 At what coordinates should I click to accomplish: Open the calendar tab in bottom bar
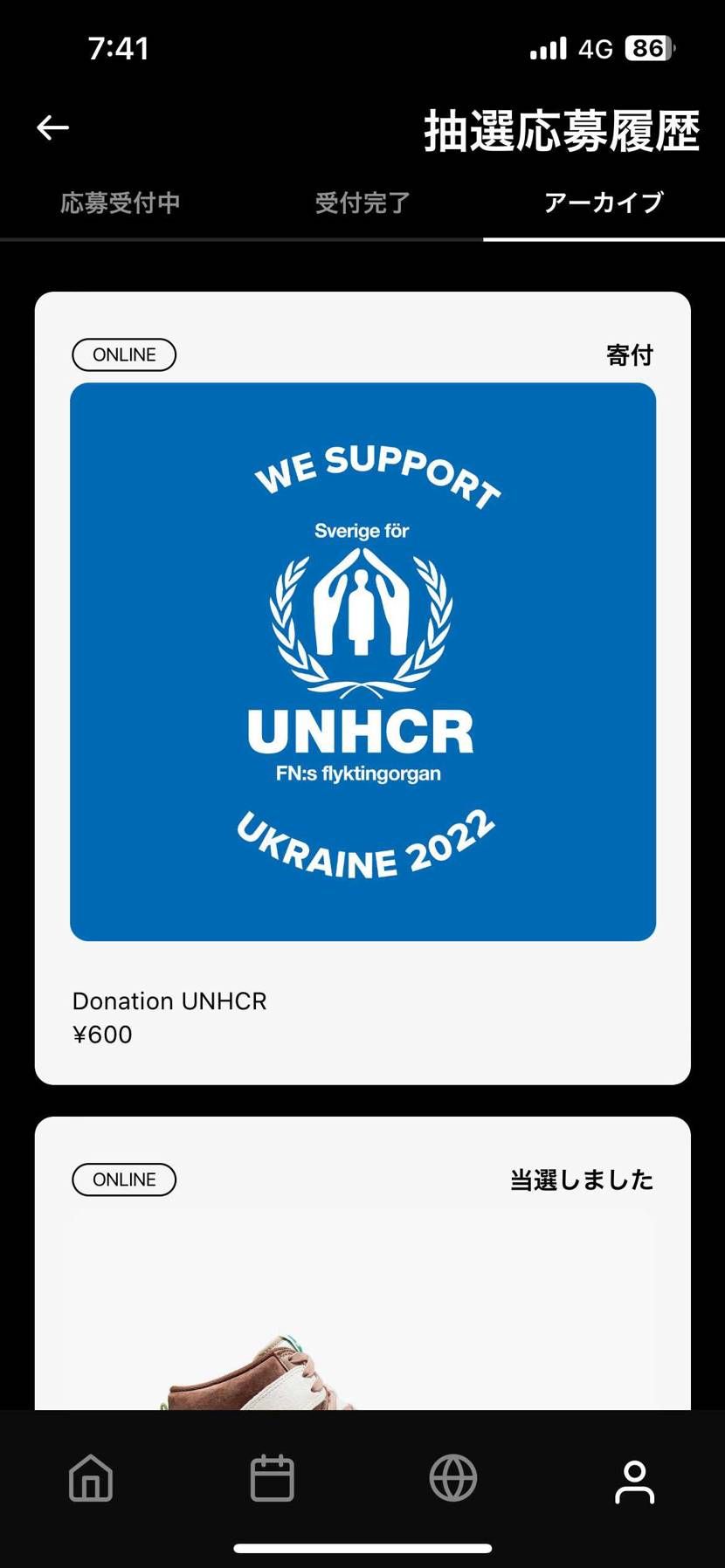click(272, 1479)
